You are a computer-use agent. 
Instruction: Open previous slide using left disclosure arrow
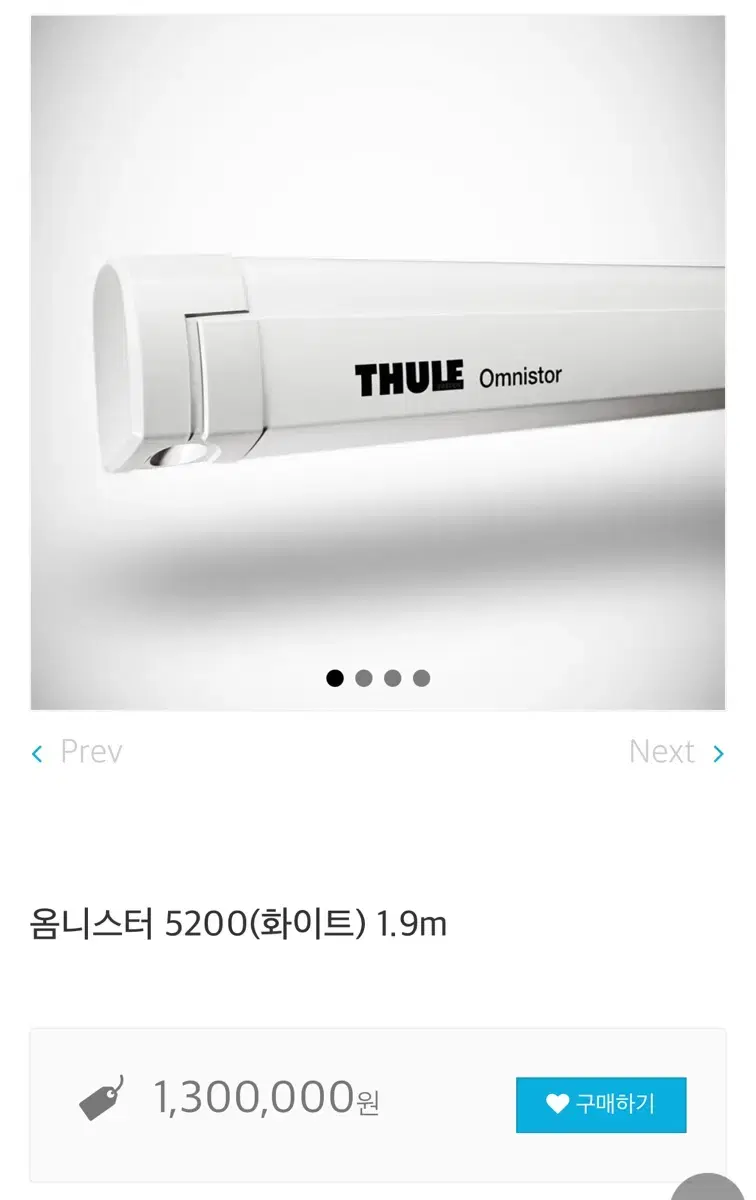(x=36, y=752)
